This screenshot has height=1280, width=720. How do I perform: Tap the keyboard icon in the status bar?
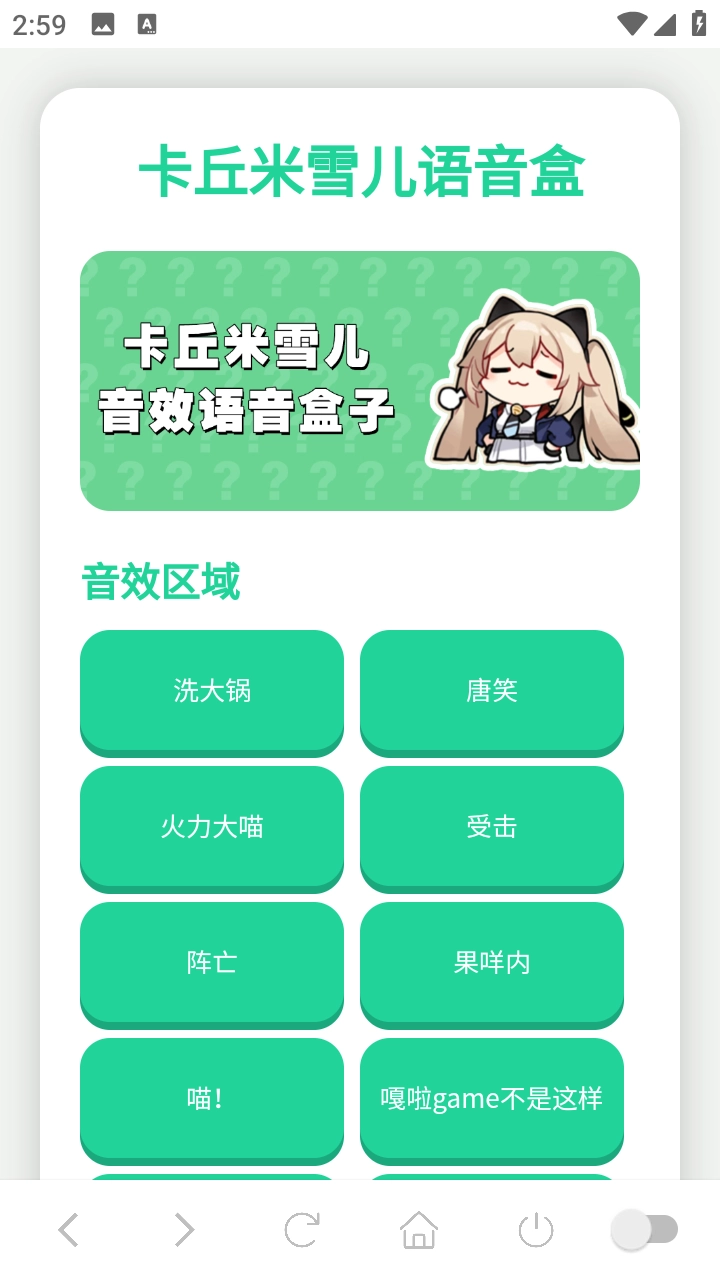point(146,22)
